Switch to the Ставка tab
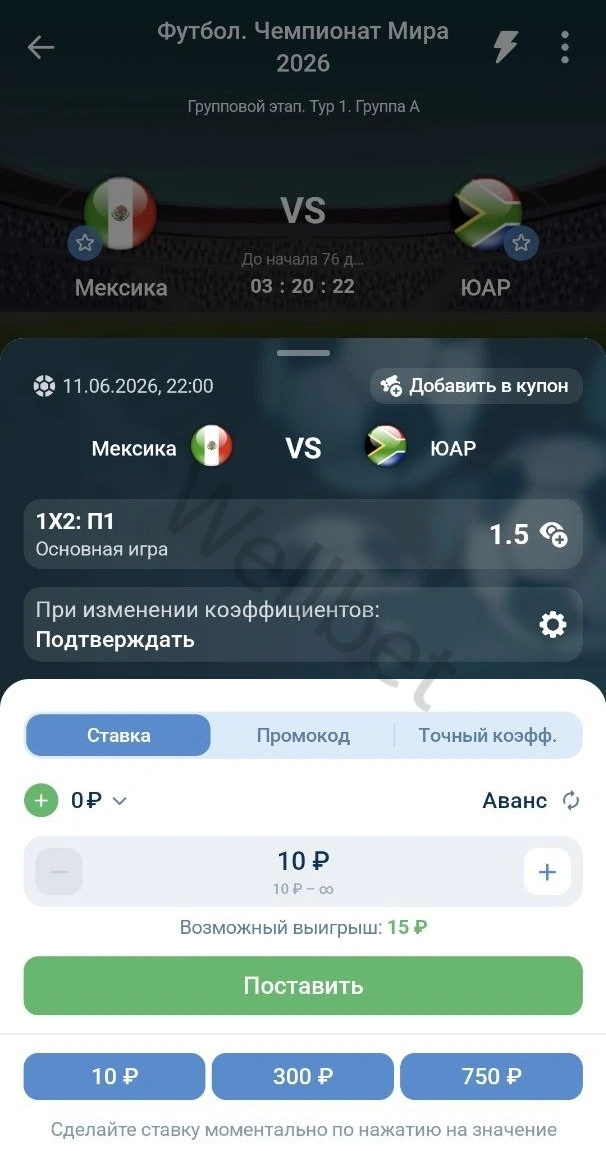This screenshot has width=606, height=1151. coord(118,735)
